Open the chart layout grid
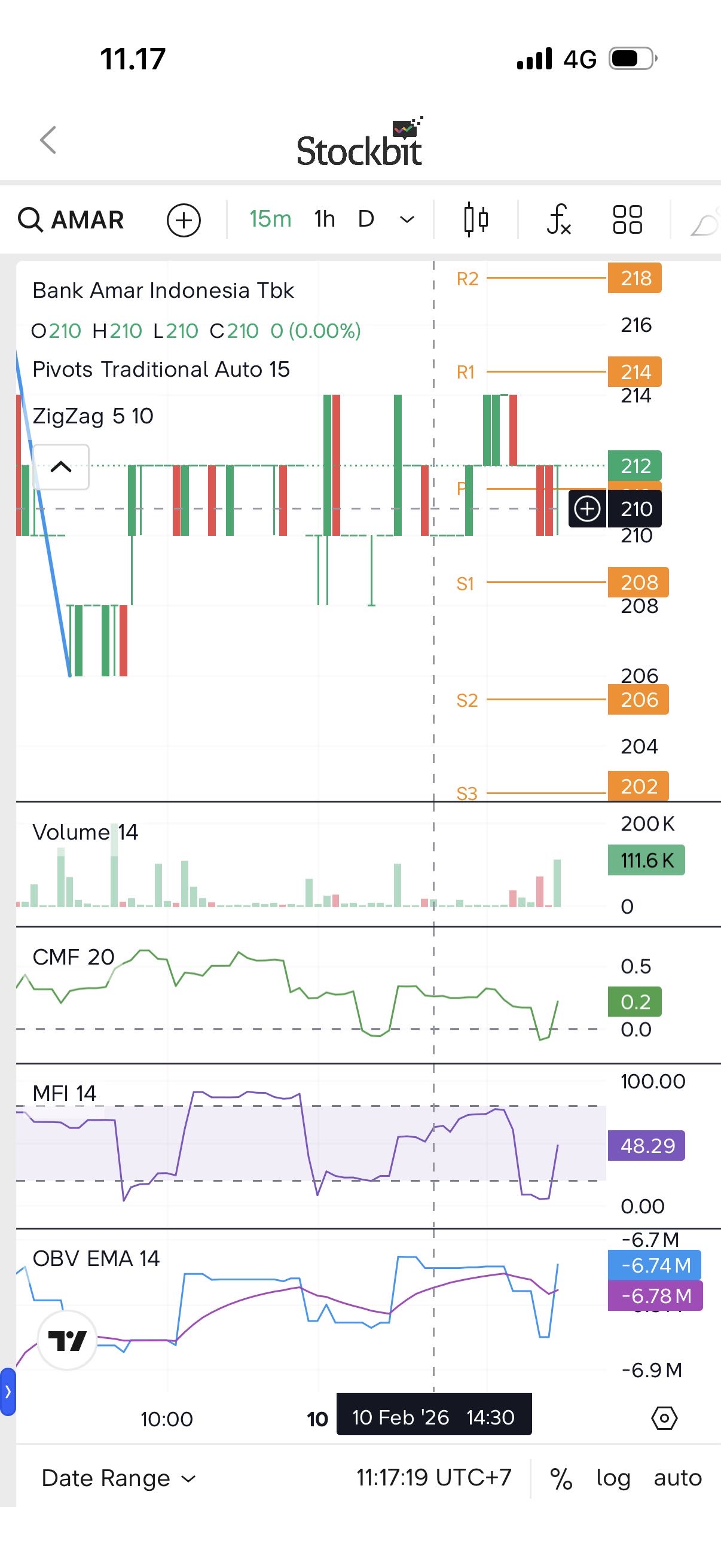 (x=627, y=219)
